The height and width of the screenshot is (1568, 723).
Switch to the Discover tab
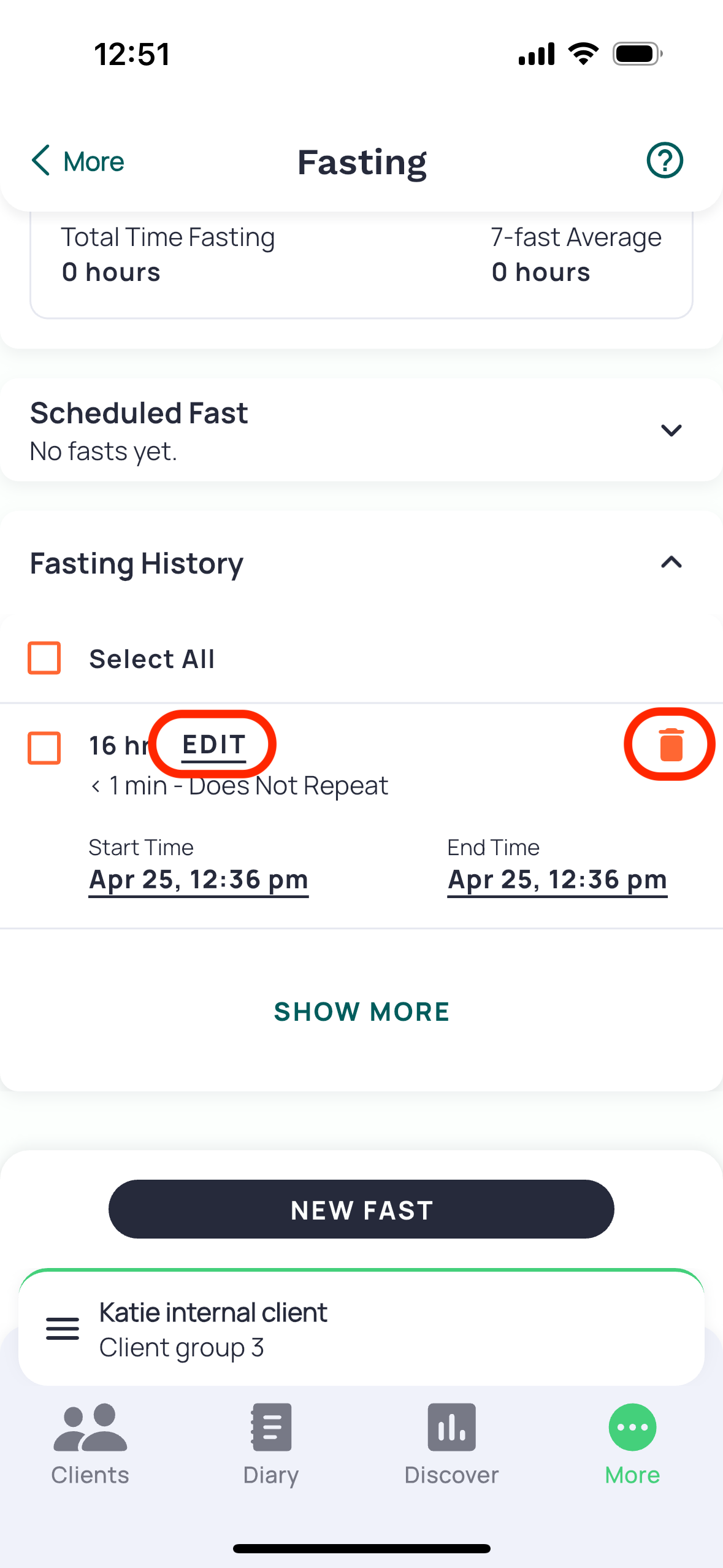pyautogui.click(x=452, y=1445)
